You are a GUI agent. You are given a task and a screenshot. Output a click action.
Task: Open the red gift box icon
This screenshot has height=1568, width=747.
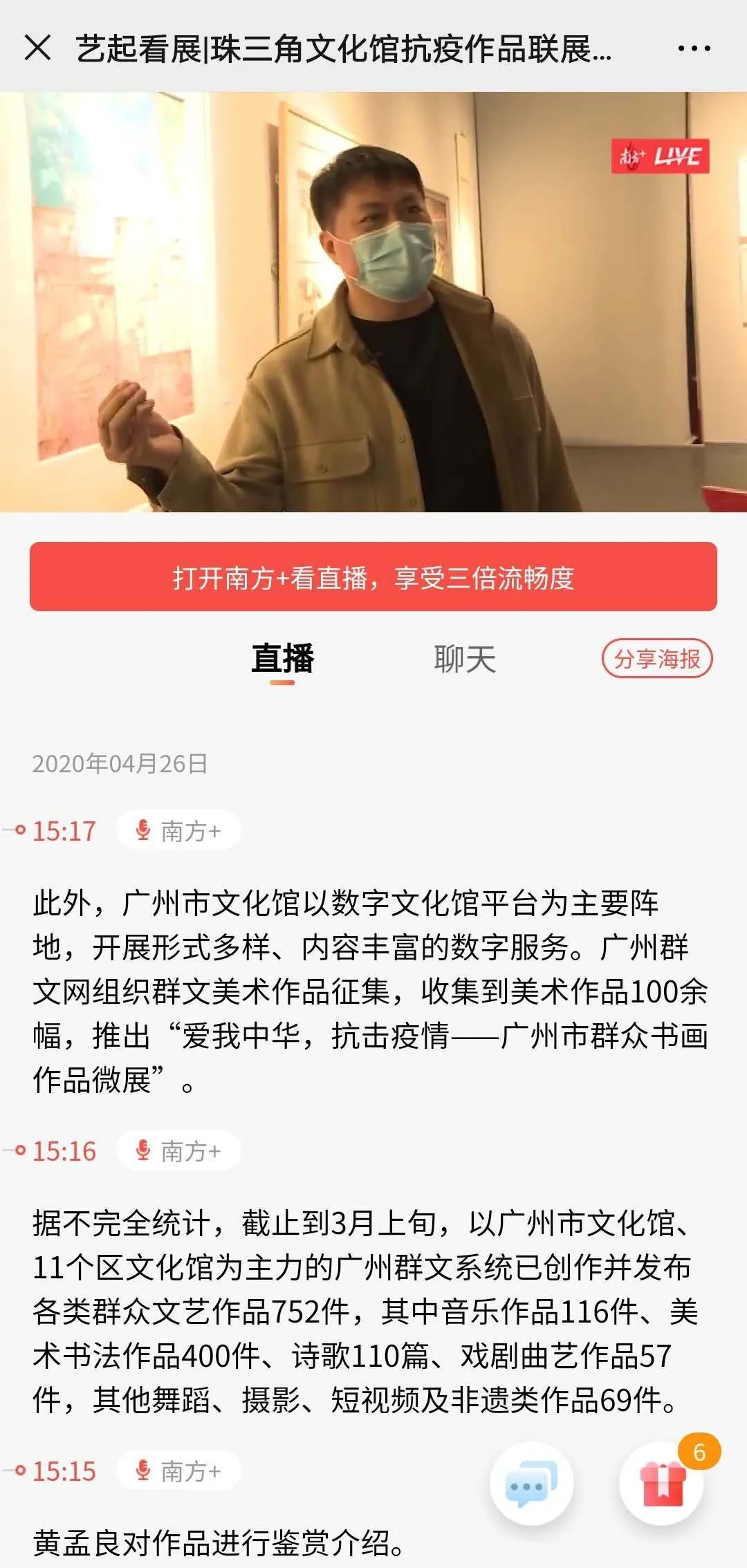663,1484
